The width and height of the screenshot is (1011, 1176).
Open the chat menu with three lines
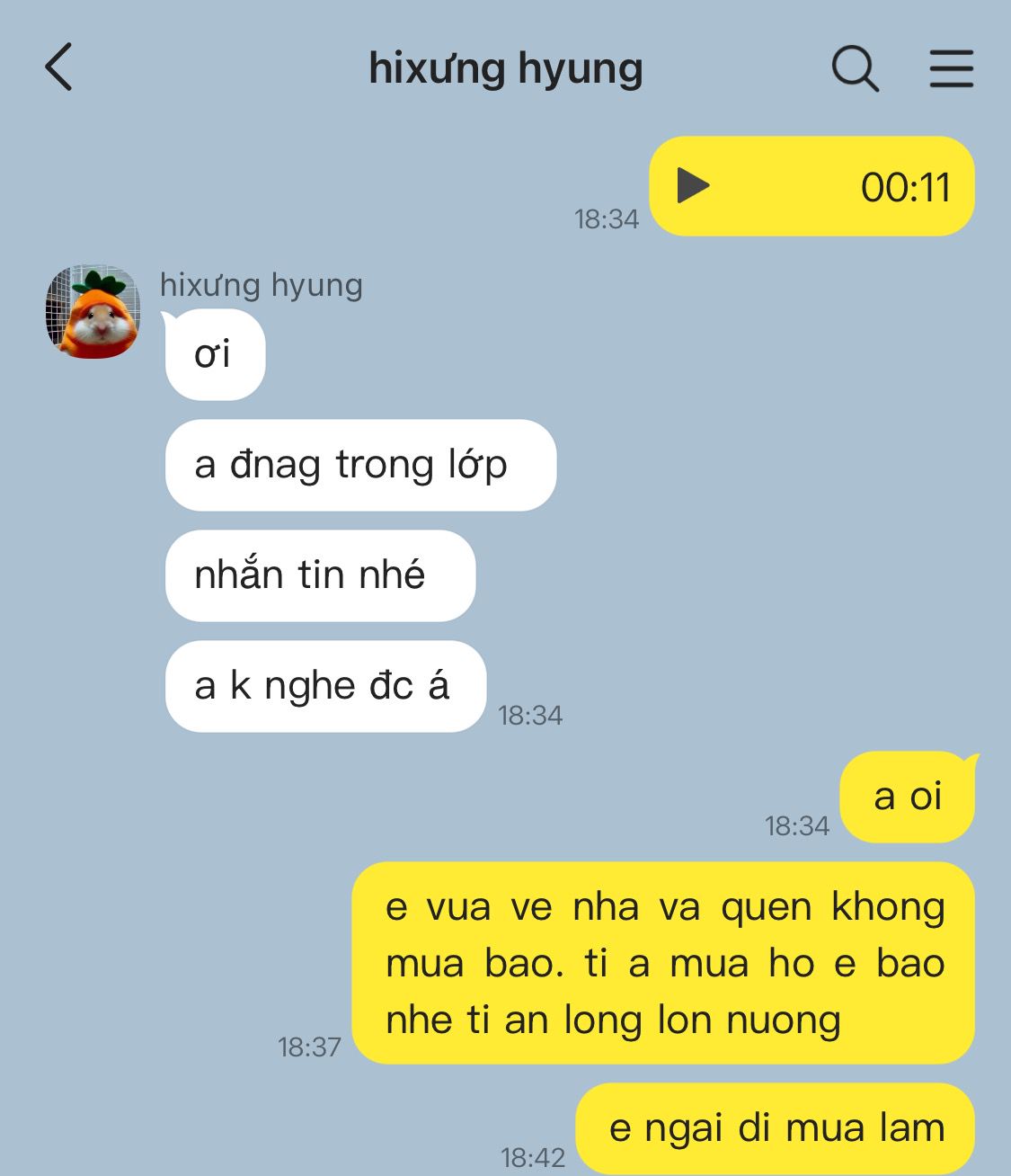click(951, 68)
